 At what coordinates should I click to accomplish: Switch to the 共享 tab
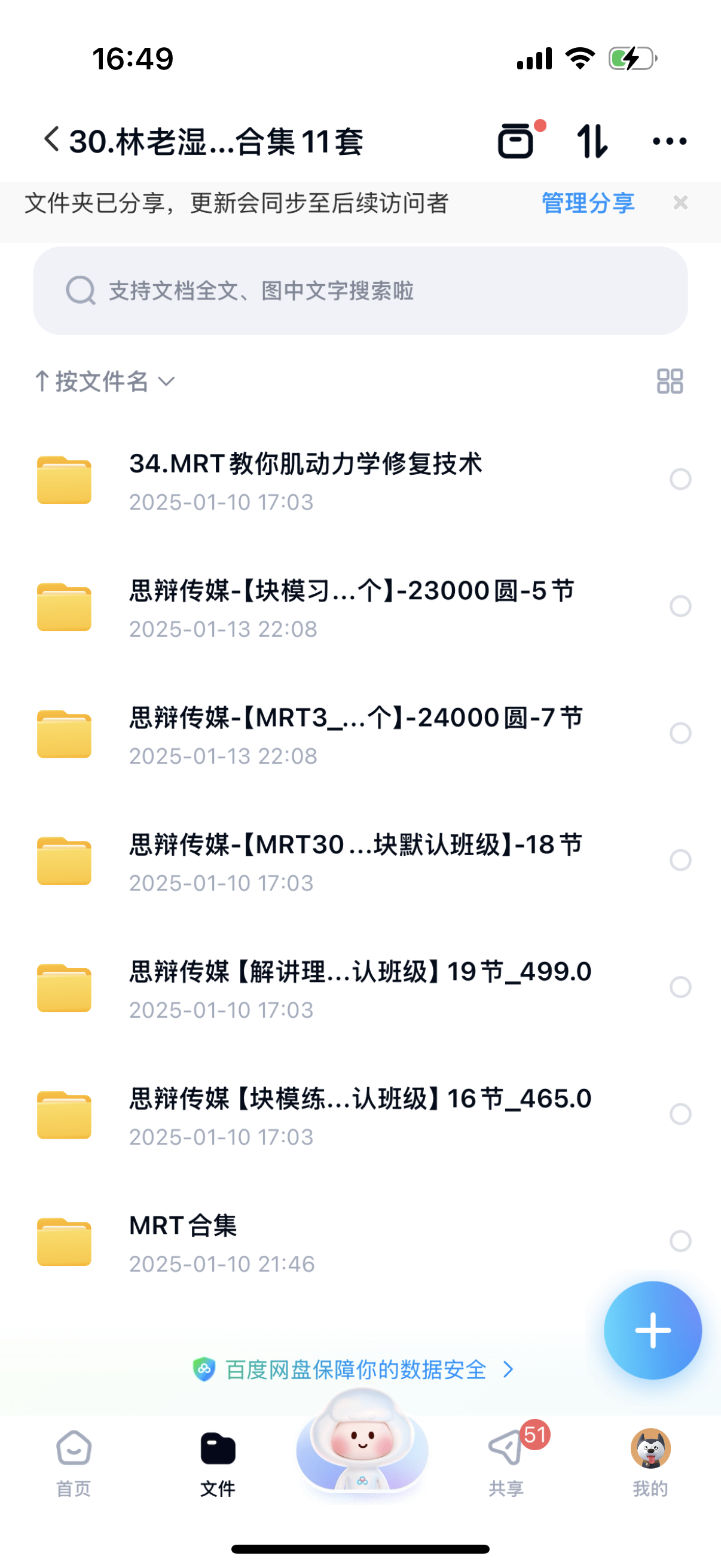pos(506,1462)
